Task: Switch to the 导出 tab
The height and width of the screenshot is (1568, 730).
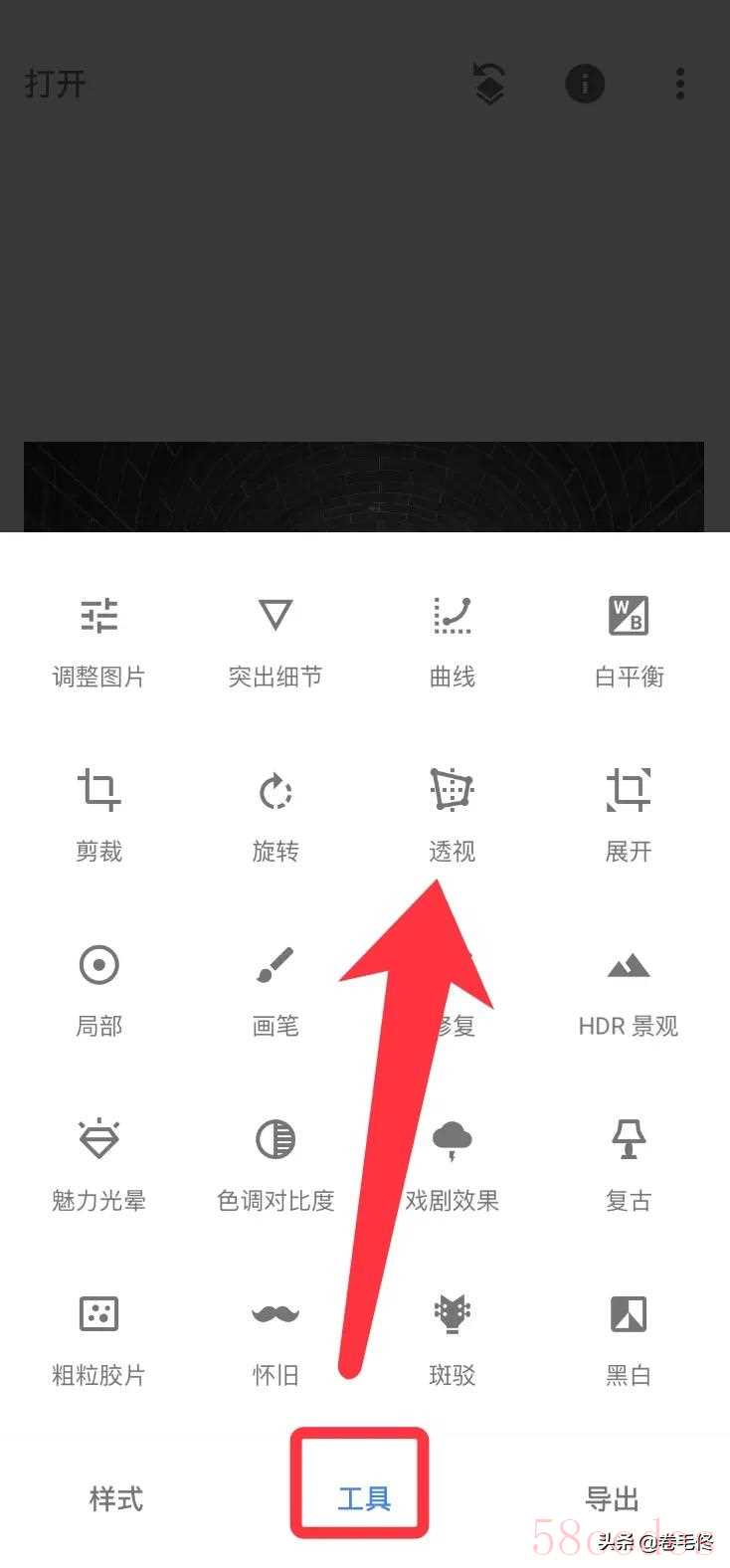Action: point(611,1499)
